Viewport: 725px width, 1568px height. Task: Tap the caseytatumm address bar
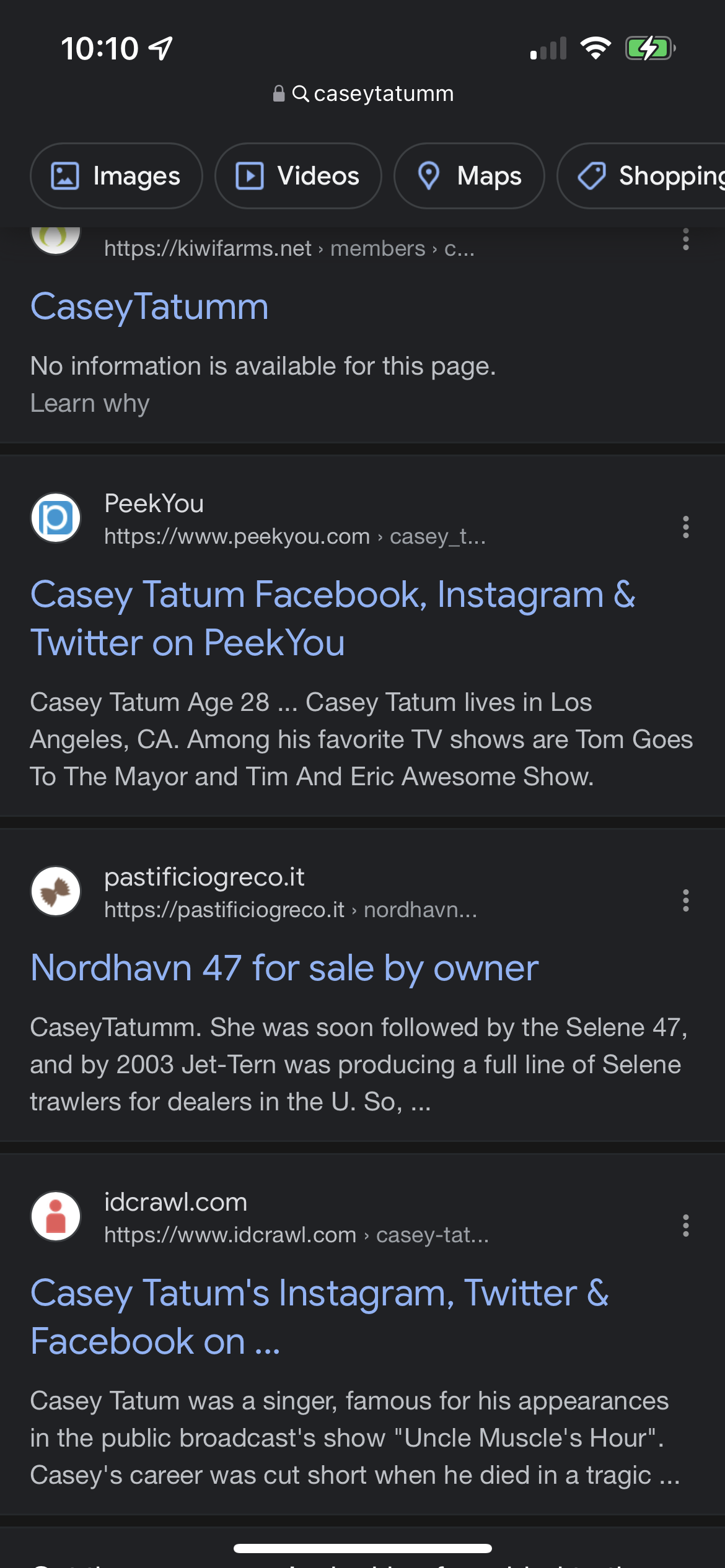point(363,94)
